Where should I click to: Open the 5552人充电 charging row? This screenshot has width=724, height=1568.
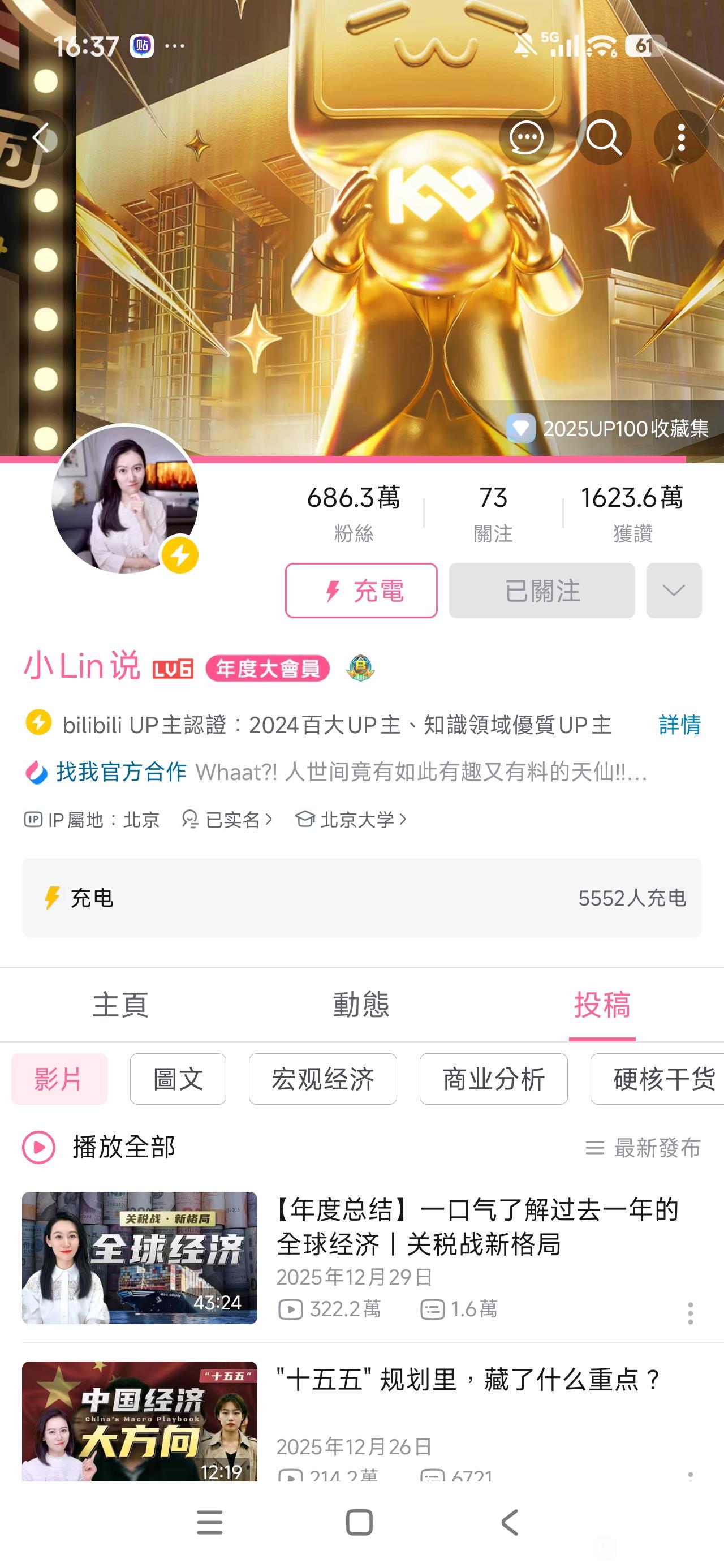361,898
